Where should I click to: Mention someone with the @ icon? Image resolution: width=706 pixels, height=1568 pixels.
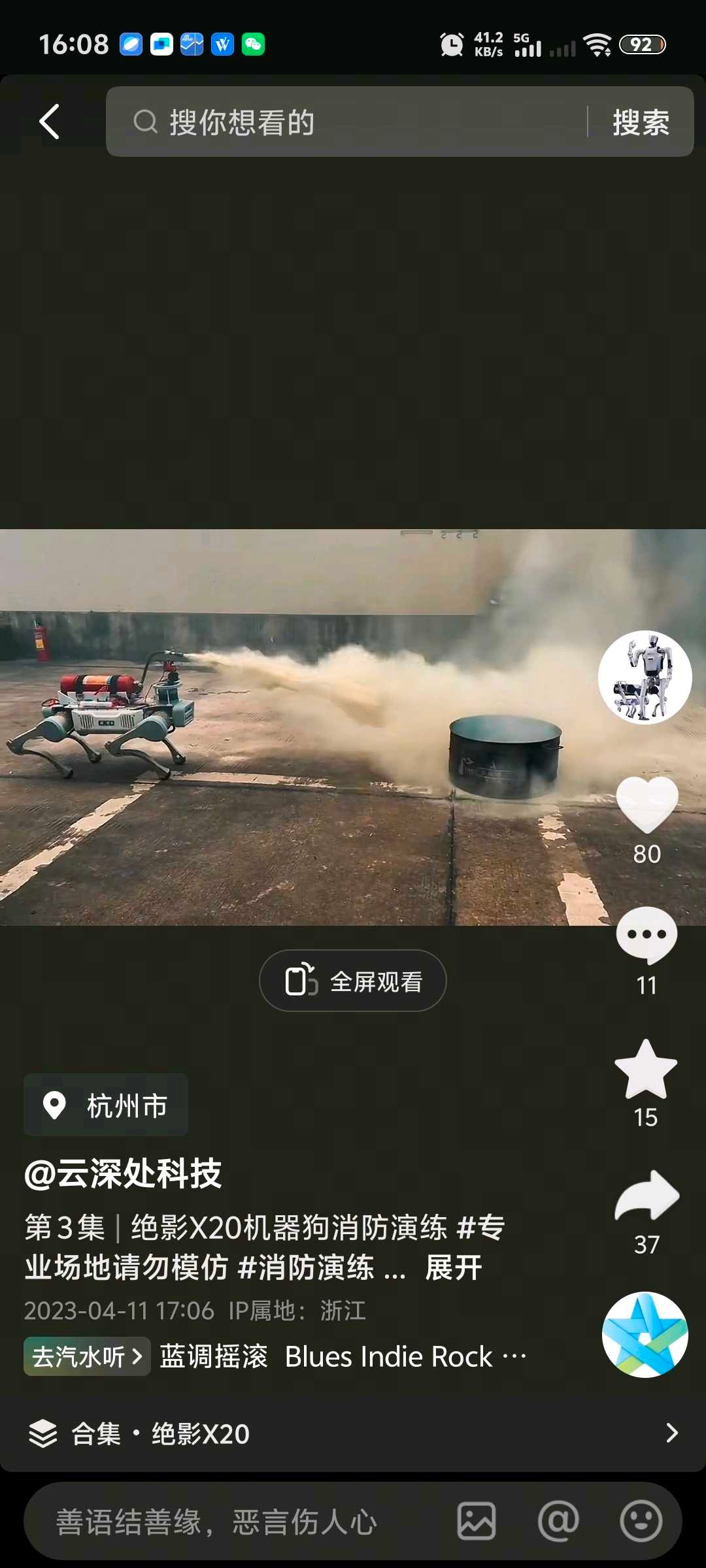[x=558, y=1521]
